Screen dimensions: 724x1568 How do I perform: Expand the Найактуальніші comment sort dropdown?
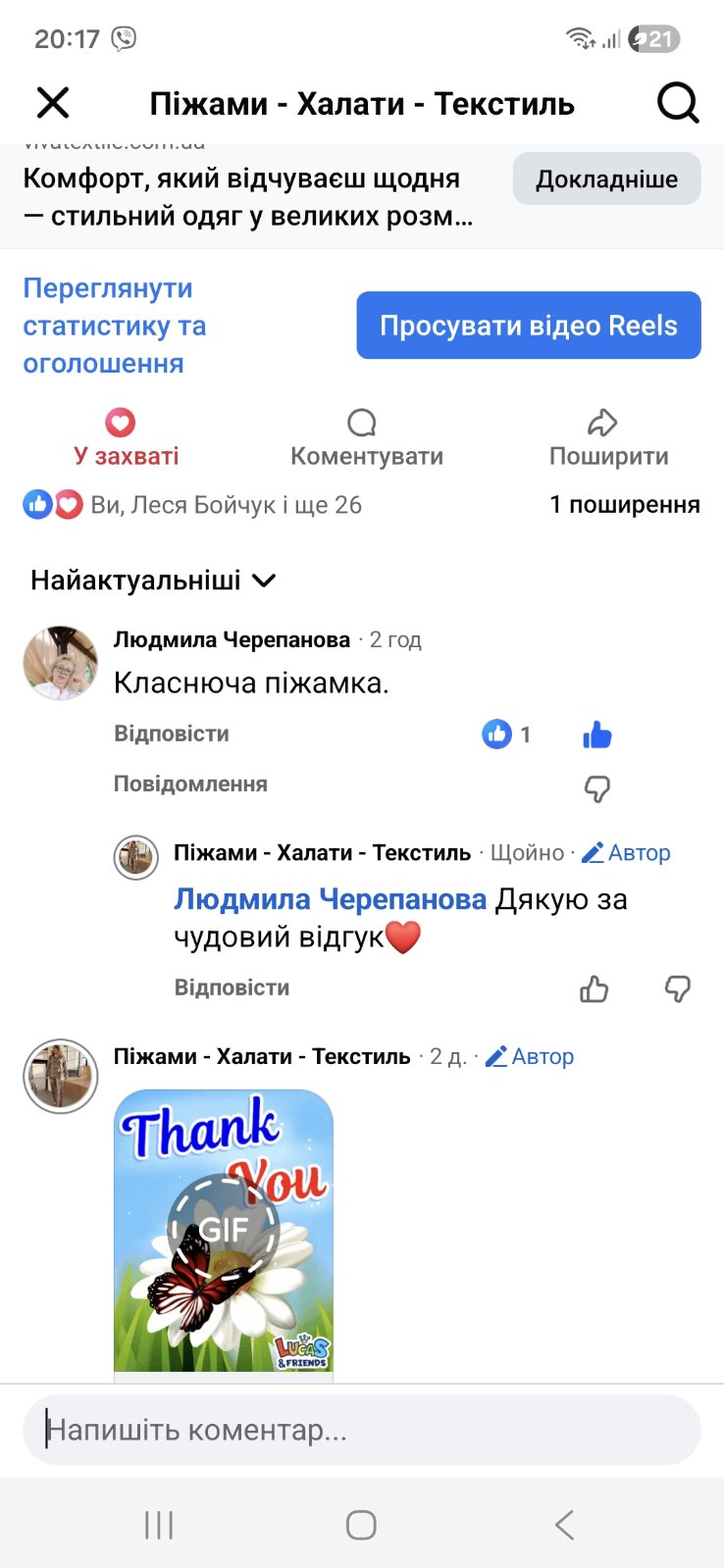(x=153, y=581)
